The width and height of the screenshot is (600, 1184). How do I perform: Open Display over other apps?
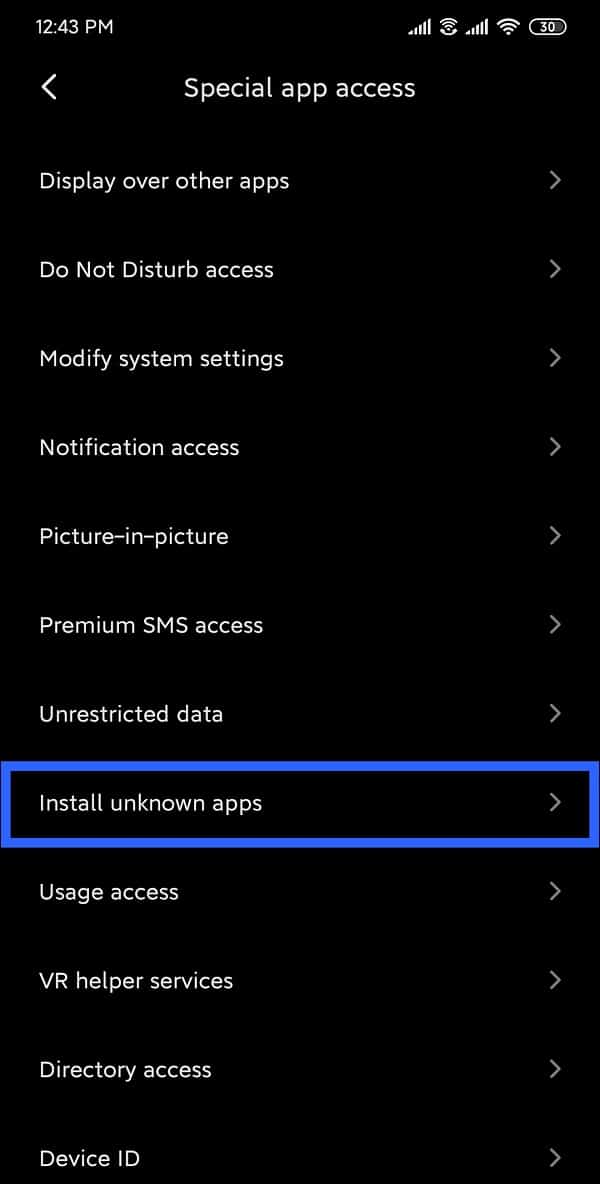300,181
